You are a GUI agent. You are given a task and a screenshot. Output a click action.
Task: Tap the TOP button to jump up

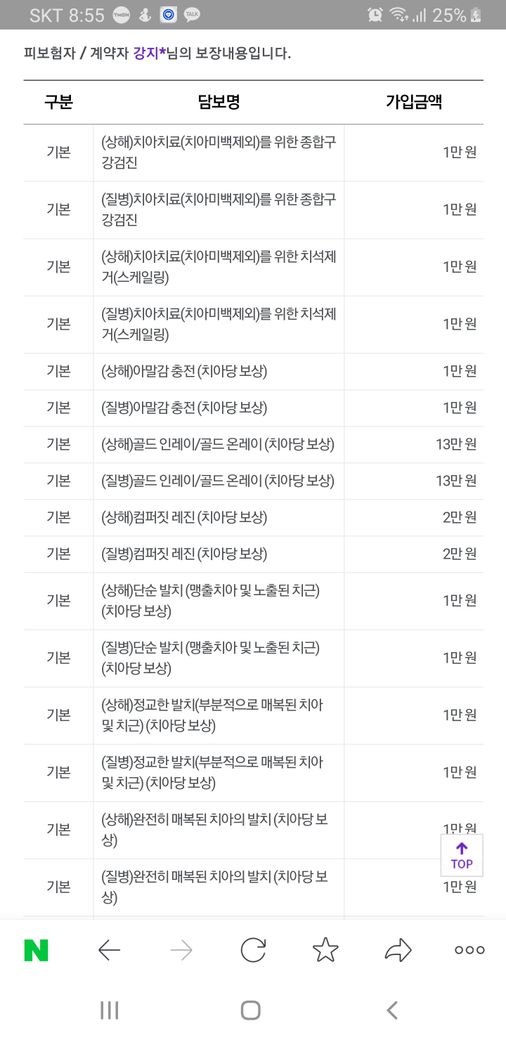[x=462, y=856]
